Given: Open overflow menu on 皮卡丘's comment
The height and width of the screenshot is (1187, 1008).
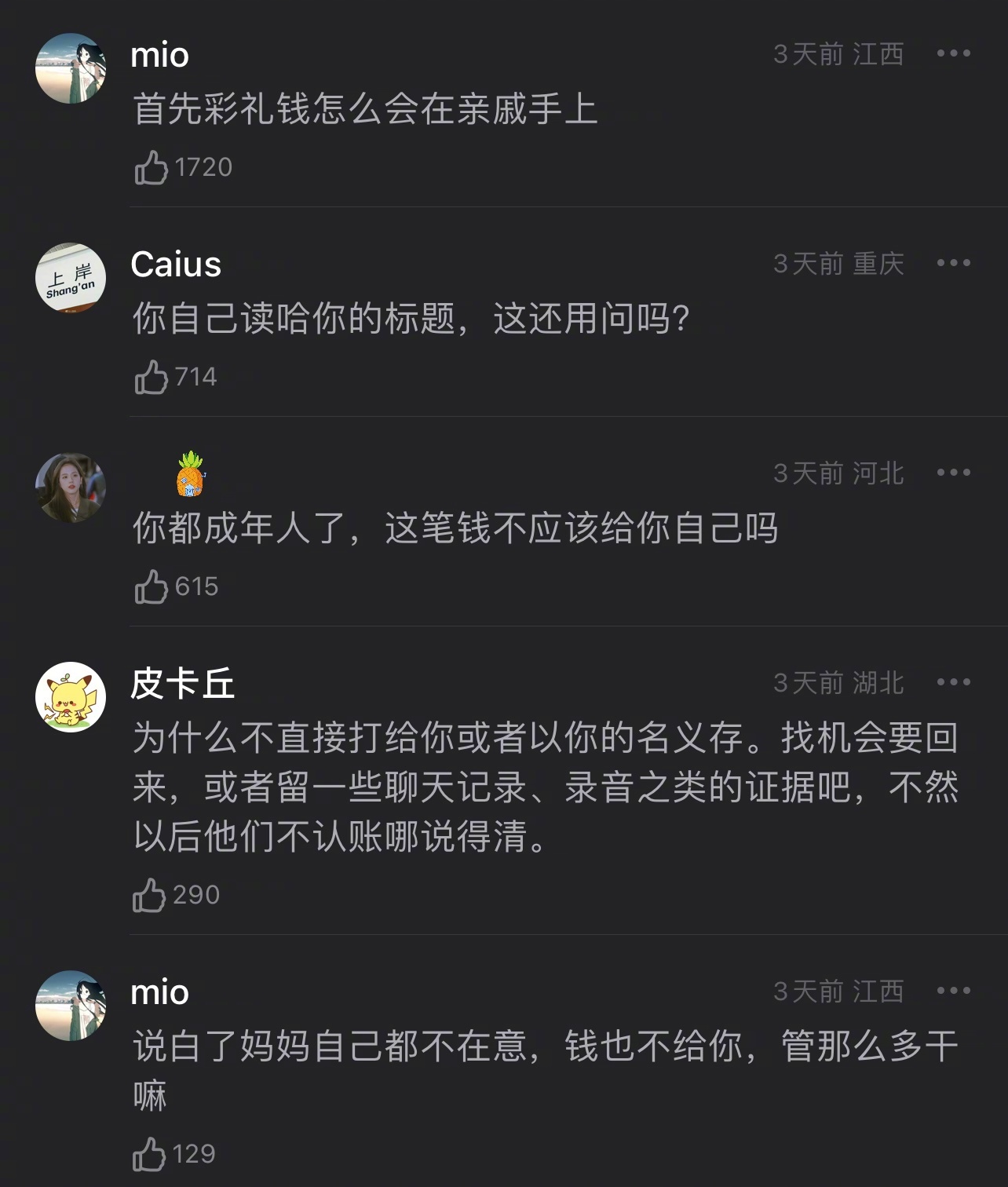Looking at the screenshot, I should click(954, 682).
